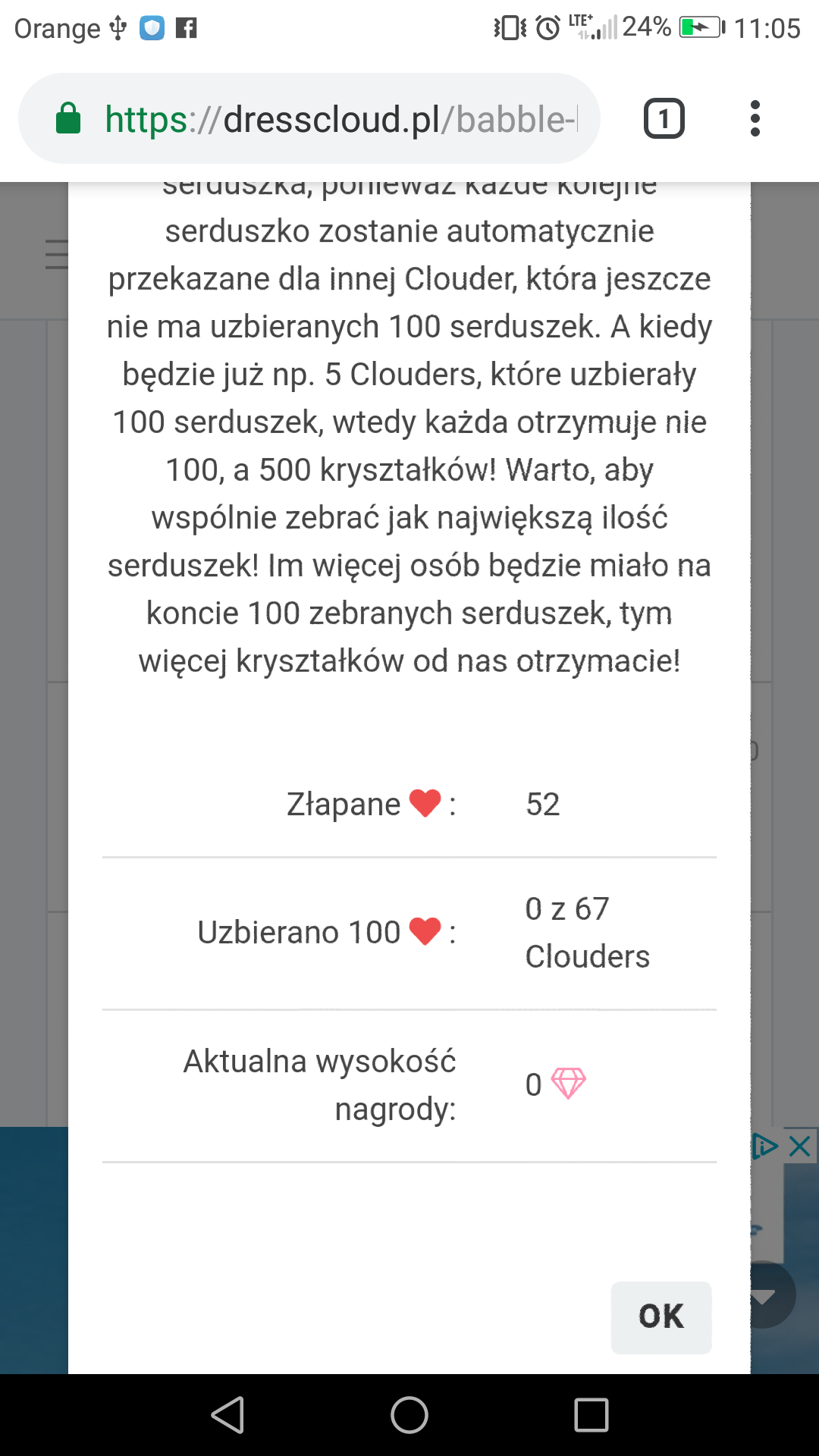The height and width of the screenshot is (1456, 819).
Task: Open the hamburger menu behind the popup
Action: coord(55,256)
